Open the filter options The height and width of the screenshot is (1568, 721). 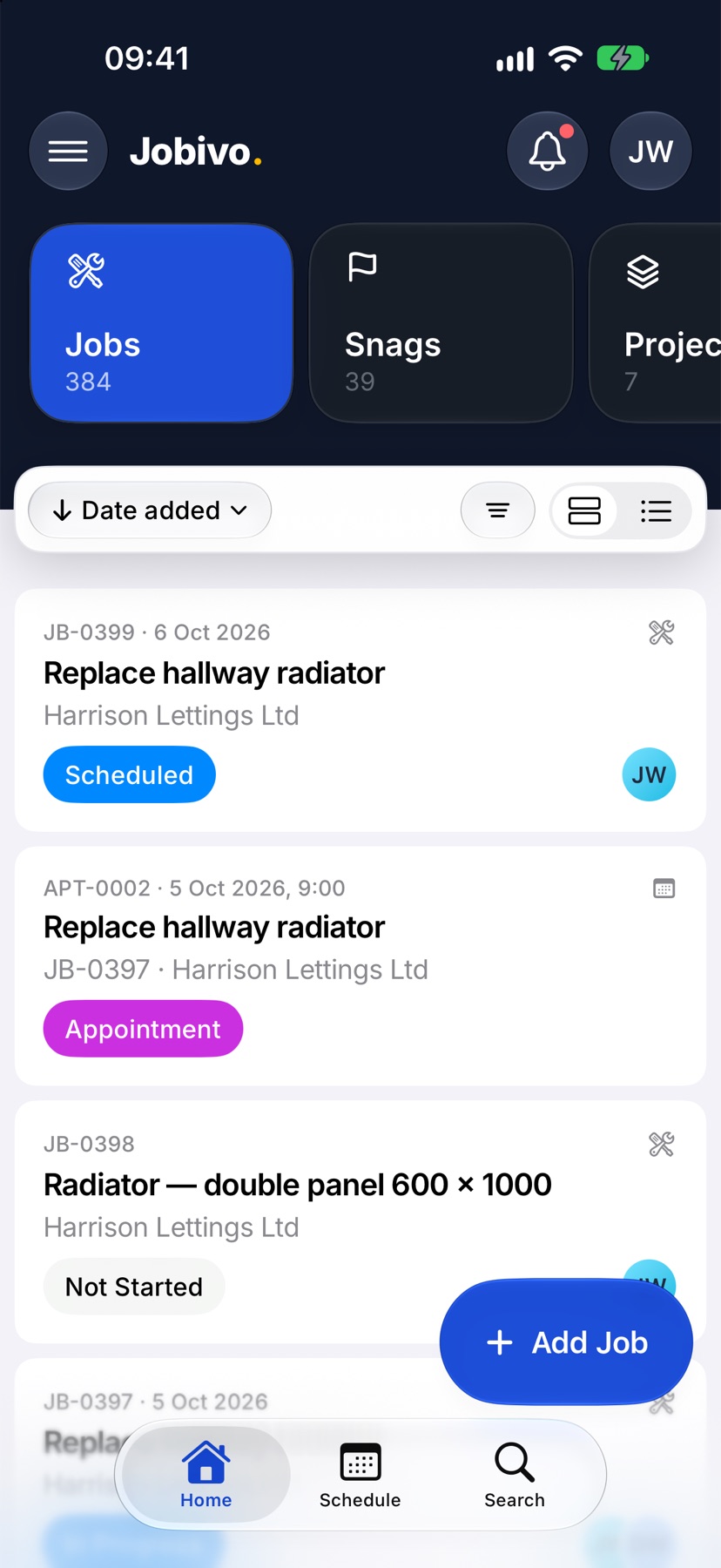(497, 510)
